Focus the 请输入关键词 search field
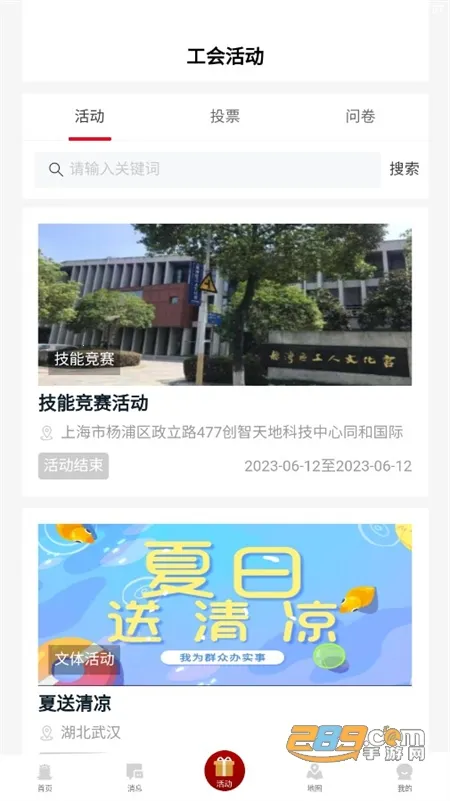 (x=207, y=170)
